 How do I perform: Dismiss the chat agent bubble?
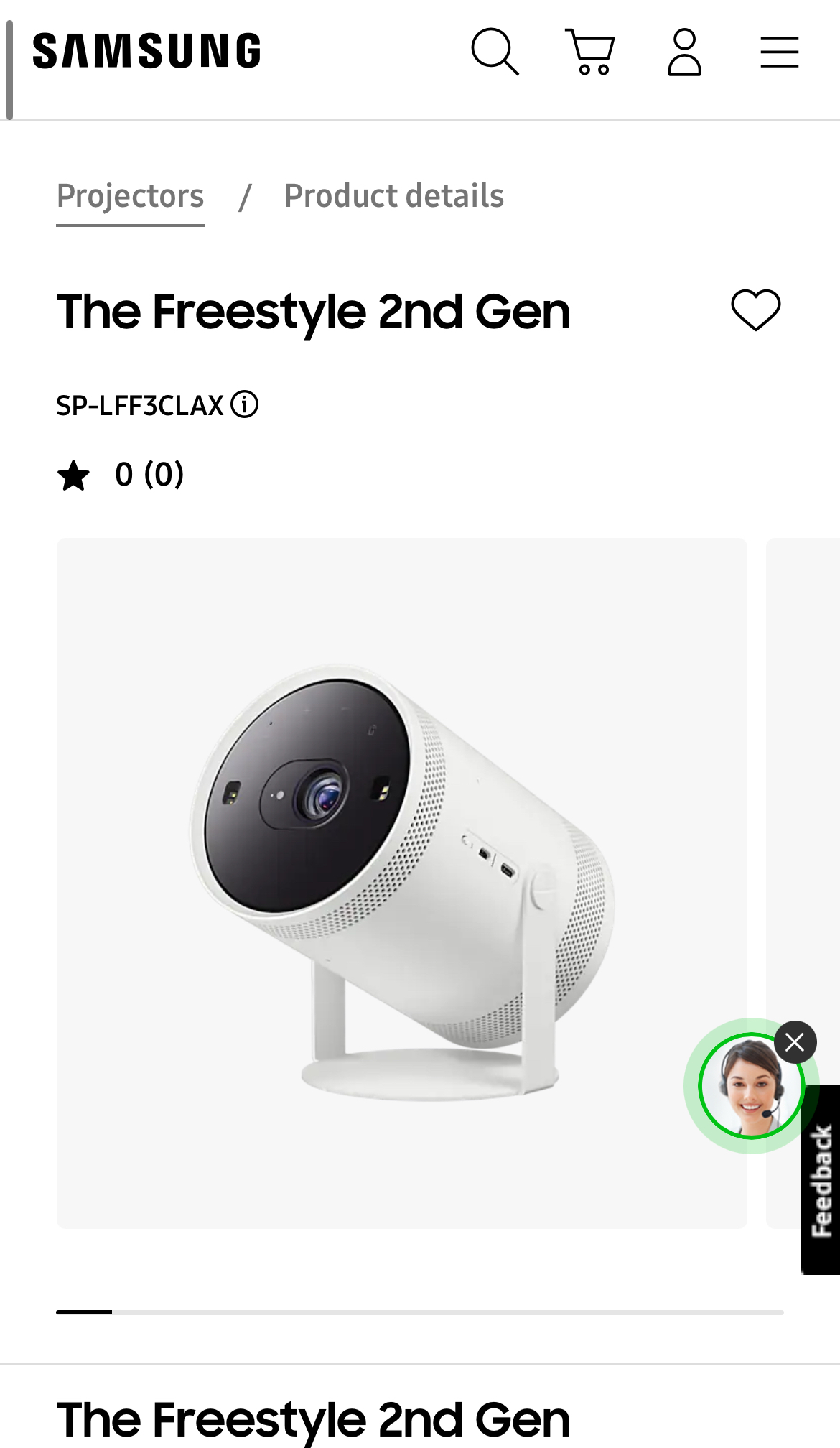(x=795, y=1041)
